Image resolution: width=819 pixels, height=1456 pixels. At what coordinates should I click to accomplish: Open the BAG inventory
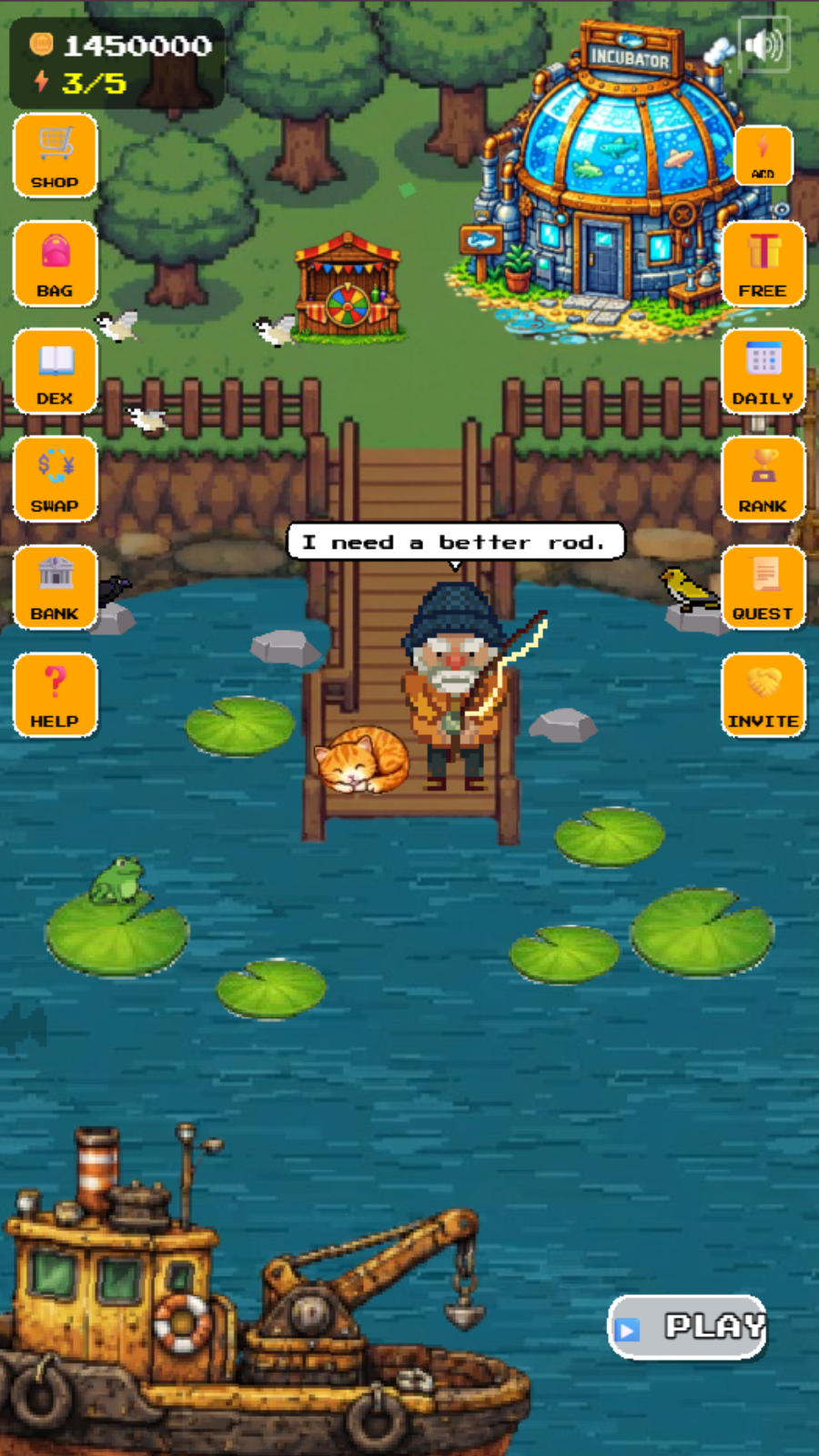coord(56,263)
